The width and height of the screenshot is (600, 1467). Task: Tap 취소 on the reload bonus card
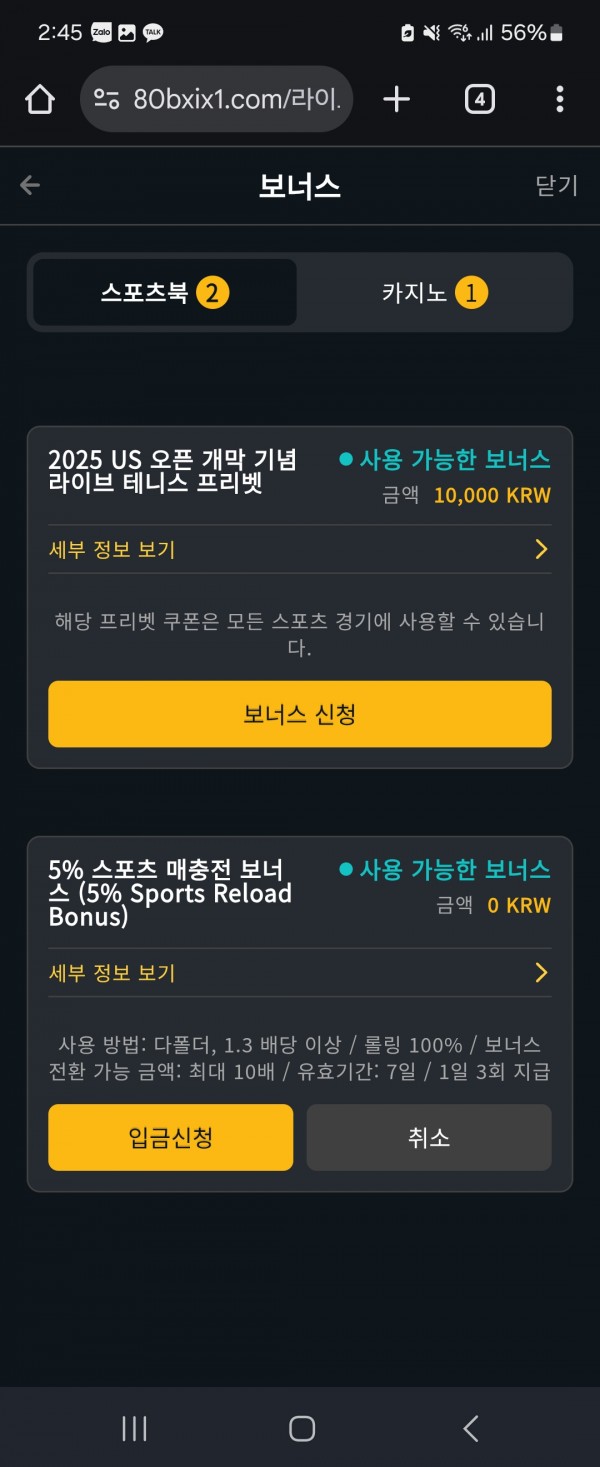[x=428, y=1137]
